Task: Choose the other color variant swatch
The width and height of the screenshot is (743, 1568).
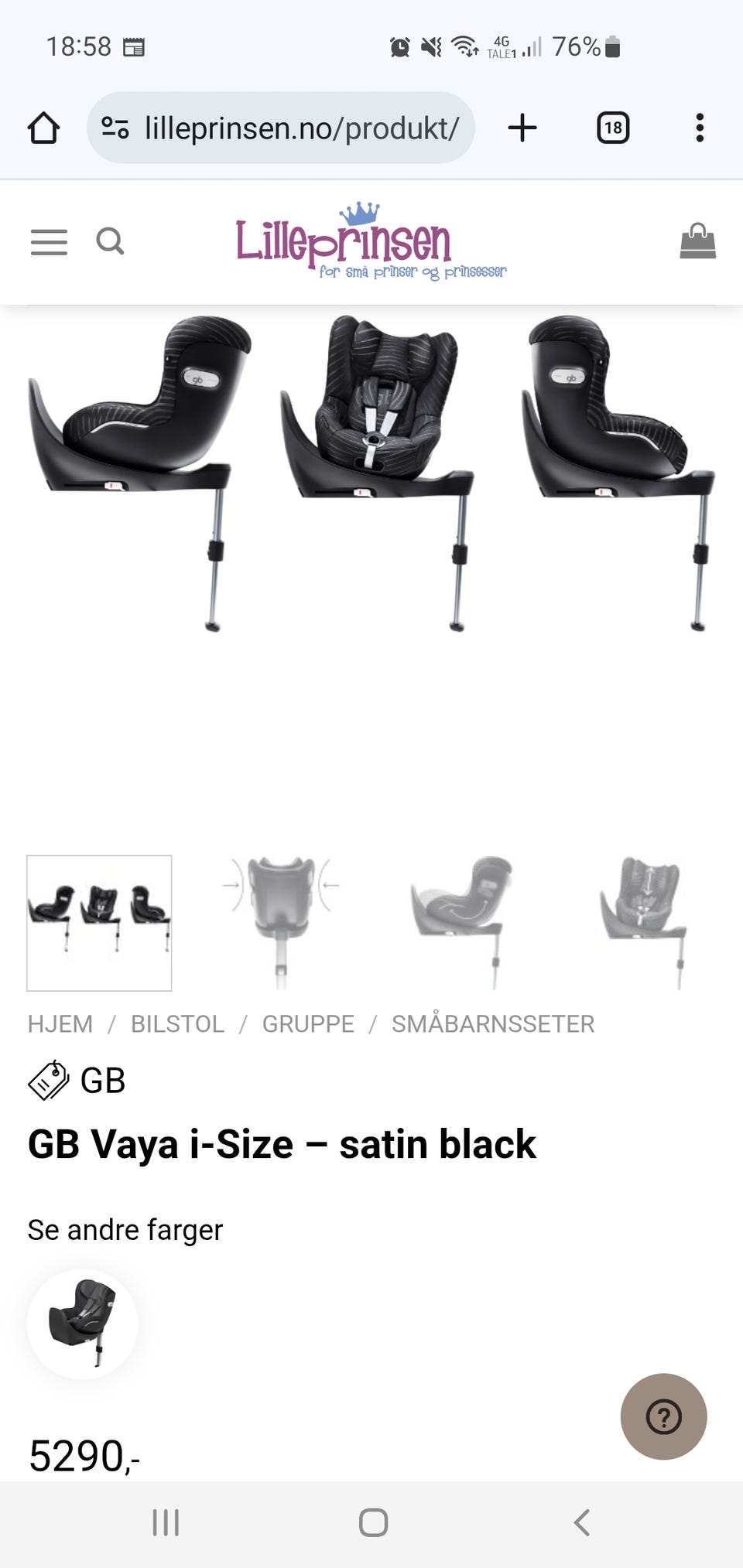Action: (x=83, y=1324)
